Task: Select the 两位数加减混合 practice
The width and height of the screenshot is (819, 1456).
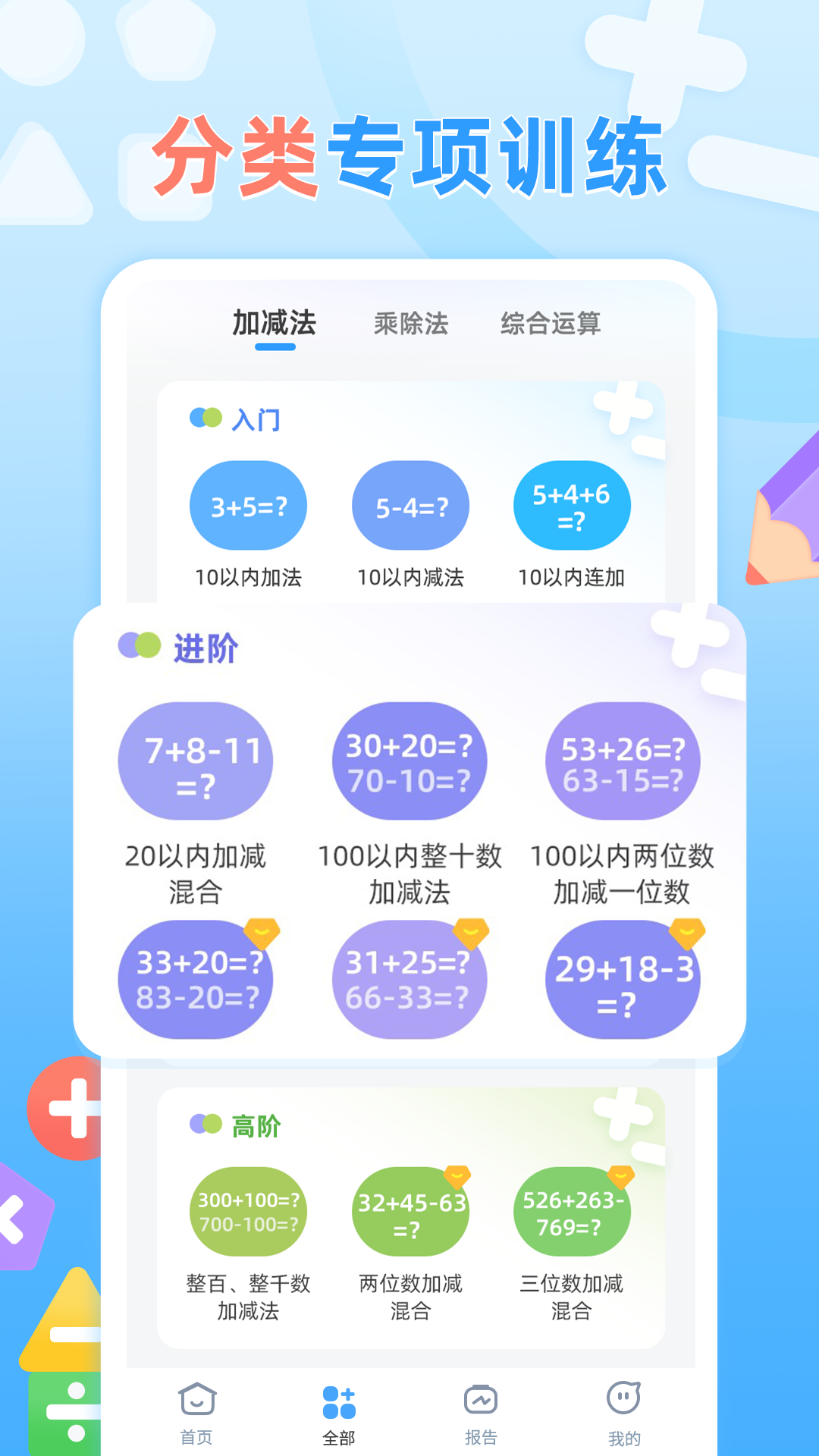Action: point(410,1211)
